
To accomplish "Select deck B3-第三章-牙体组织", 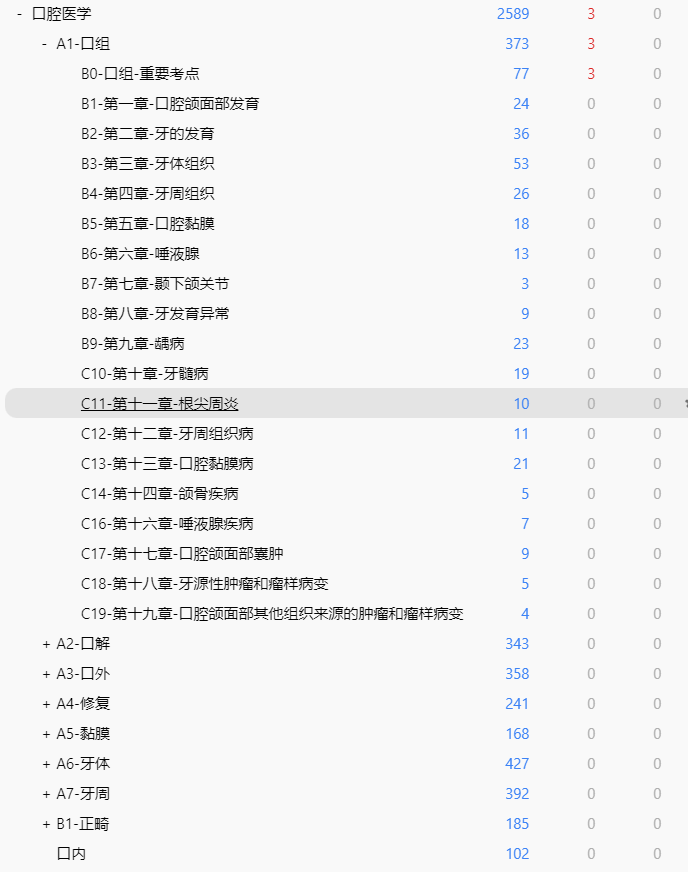I will (147, 164).
